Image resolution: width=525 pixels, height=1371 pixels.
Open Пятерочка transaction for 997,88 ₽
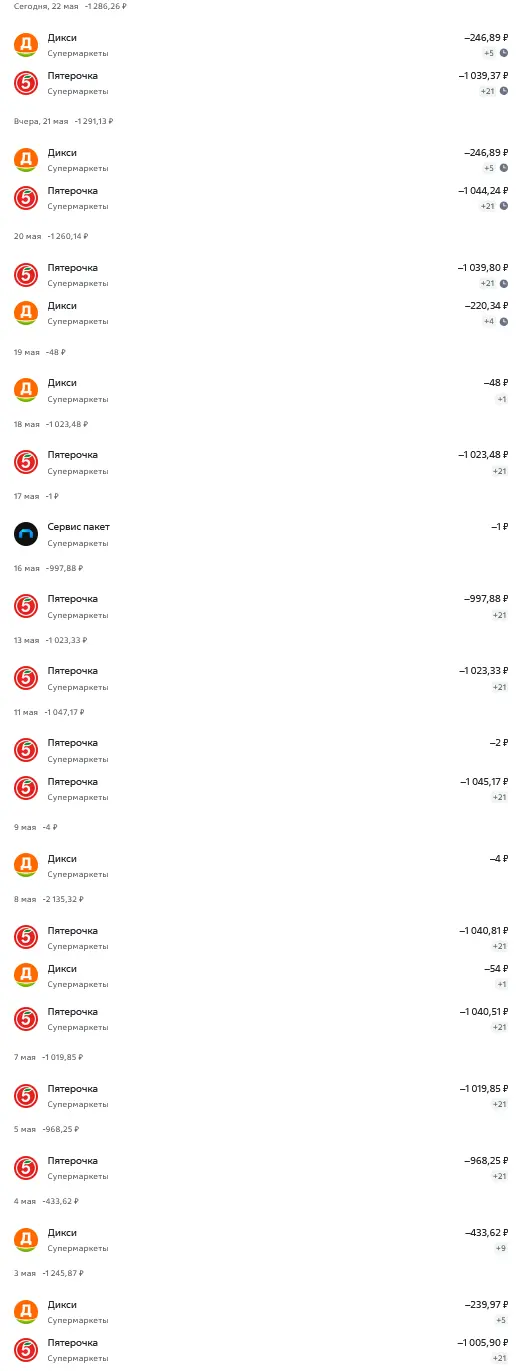[262, 606]
